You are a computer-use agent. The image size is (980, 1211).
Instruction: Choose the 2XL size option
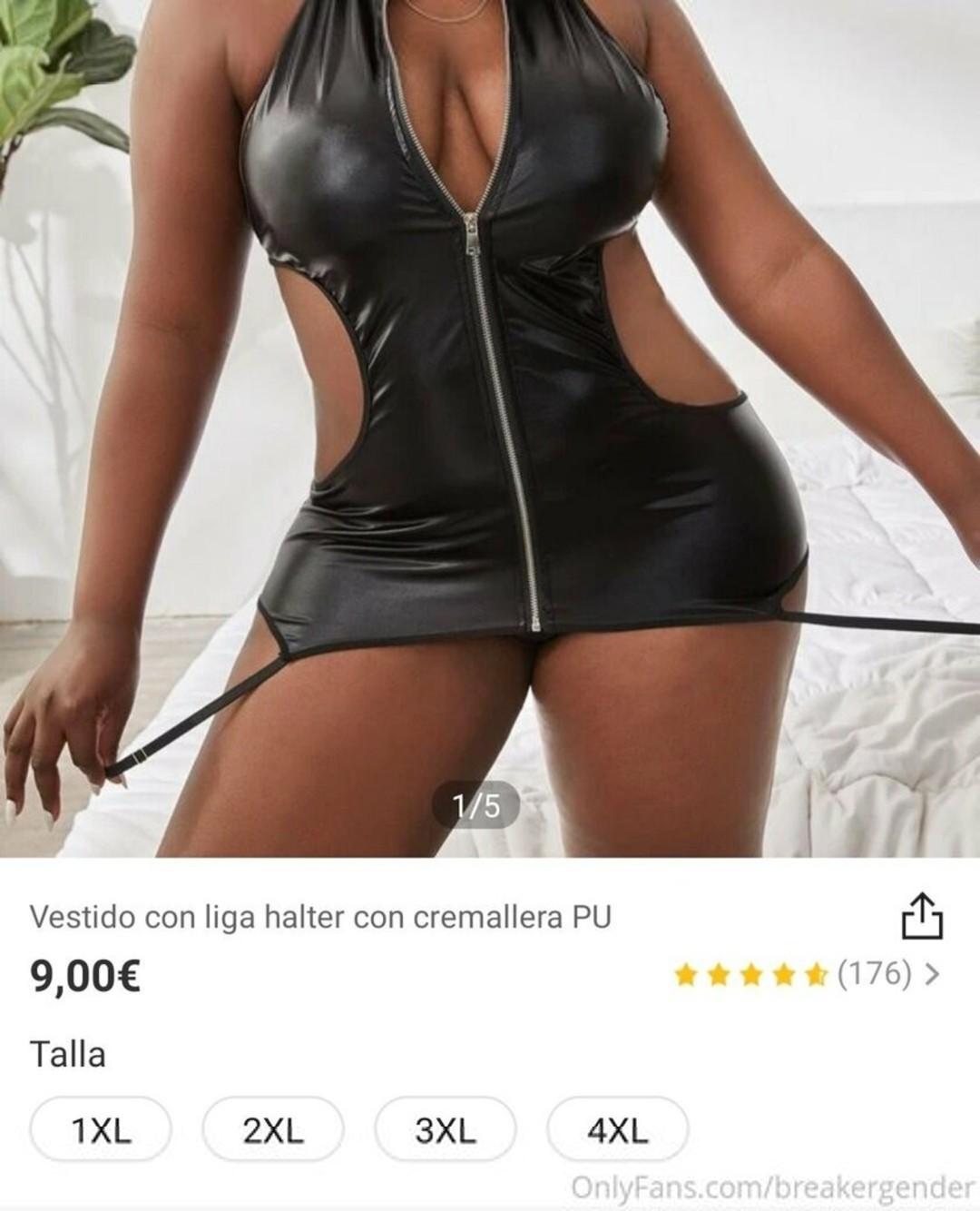coord(273,1131)
